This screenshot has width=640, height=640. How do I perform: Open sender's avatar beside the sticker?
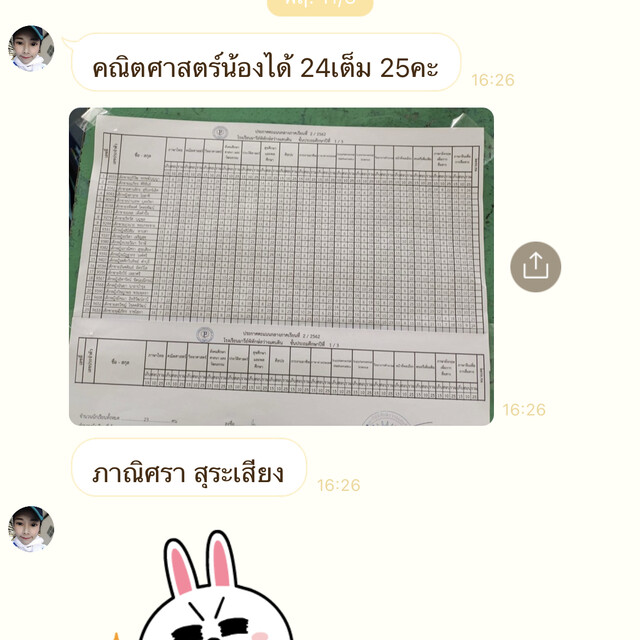pyautogui.click(x=31, y=528)
